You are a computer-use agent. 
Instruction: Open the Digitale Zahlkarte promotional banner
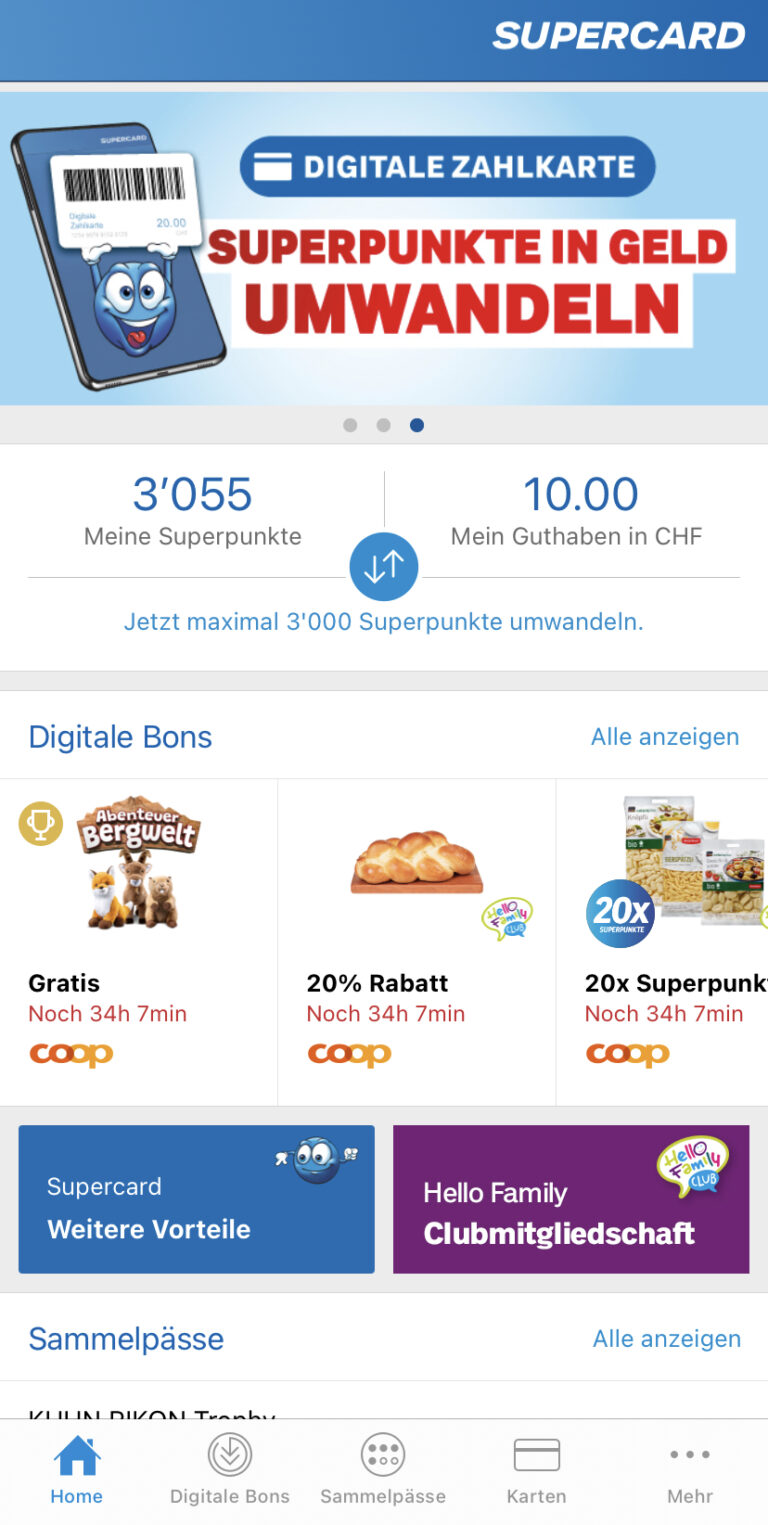pos(384,248)
